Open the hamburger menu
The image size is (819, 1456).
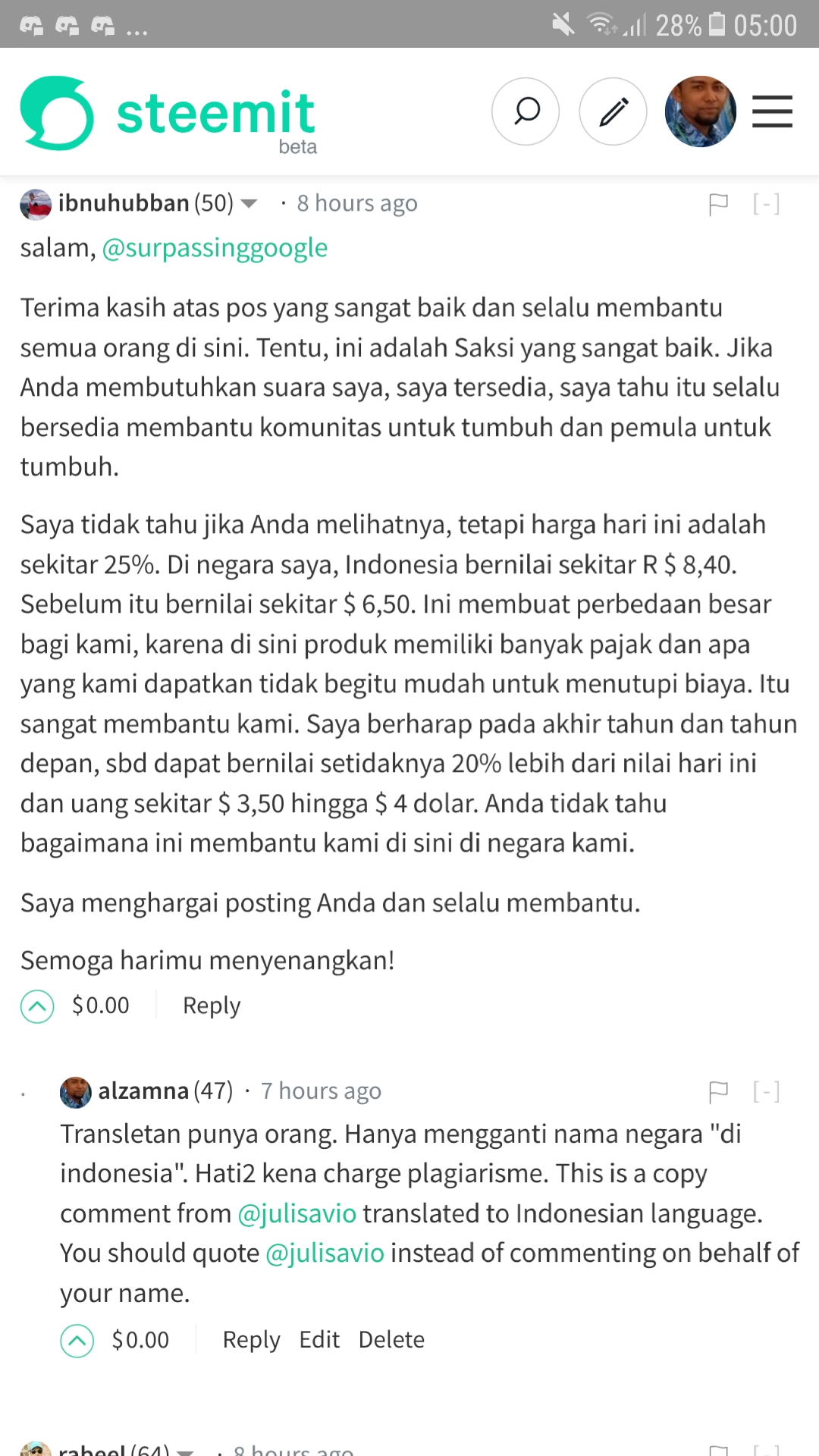pos(772,111)
